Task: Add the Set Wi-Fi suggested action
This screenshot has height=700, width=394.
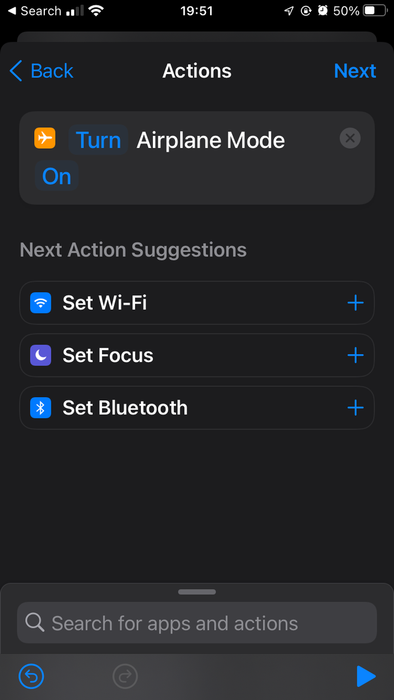Action: [x=355, y=303]
